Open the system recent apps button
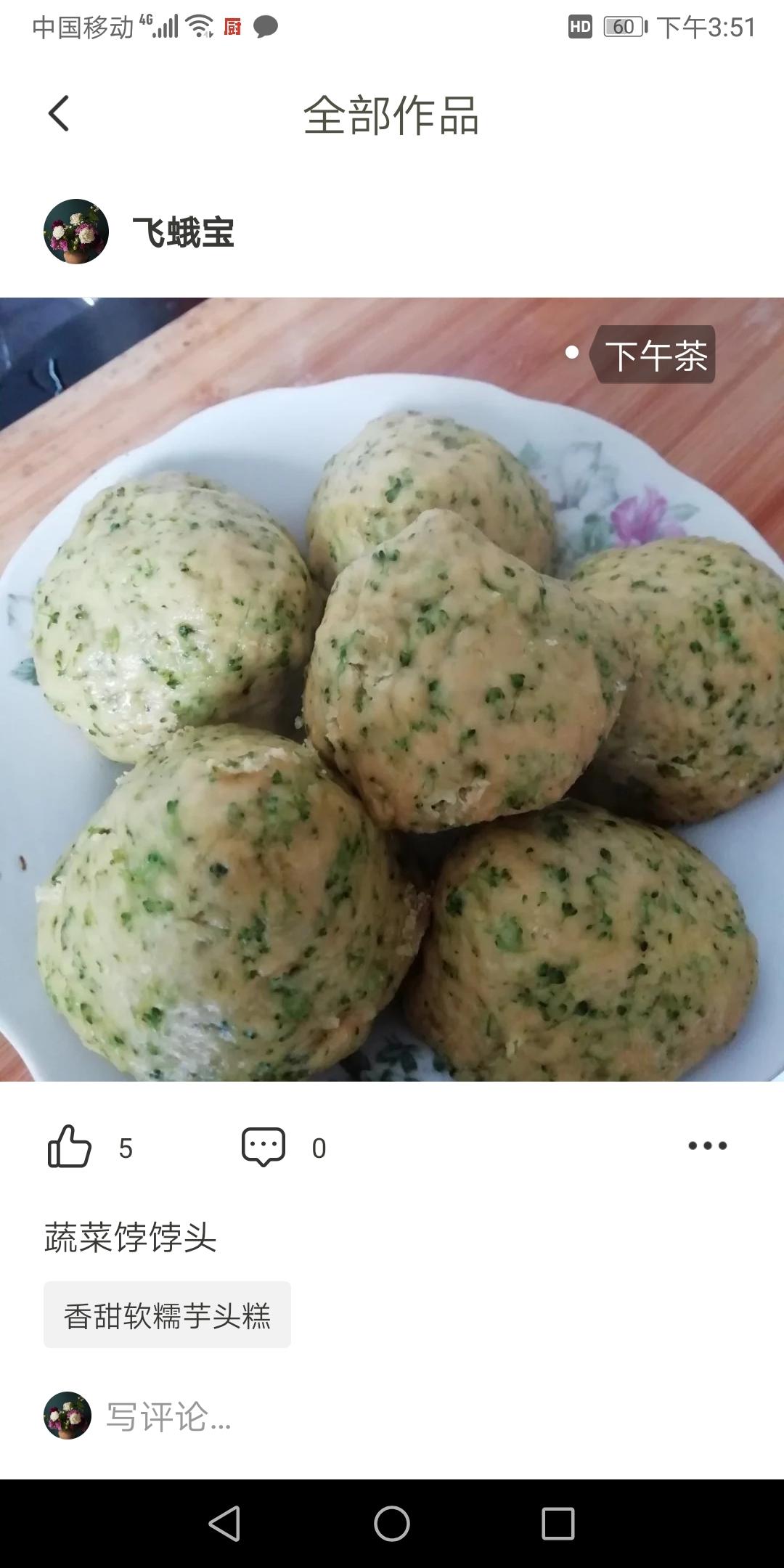Viewport: 784px width, 1568px height. (558, 1523)
